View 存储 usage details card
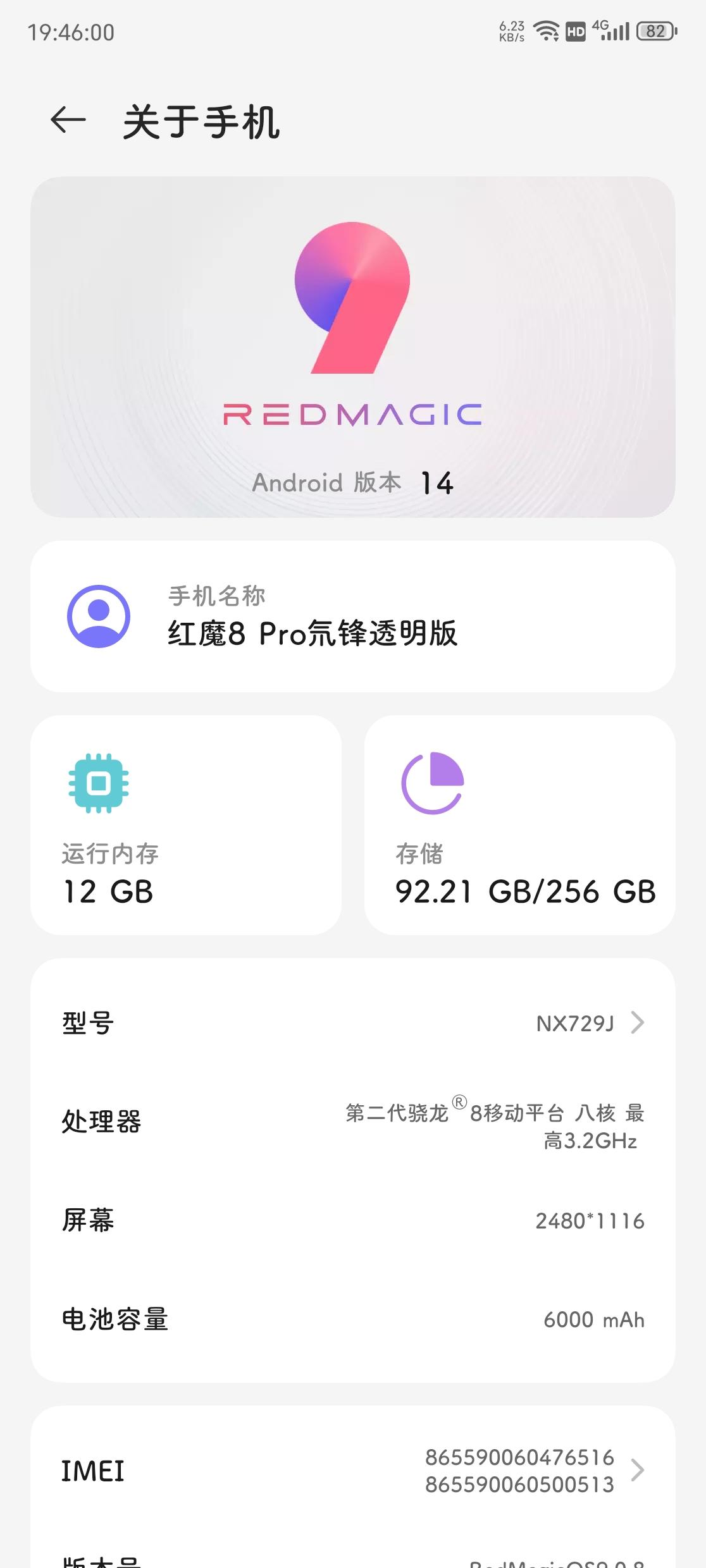706x1568 pixels. 519,824
